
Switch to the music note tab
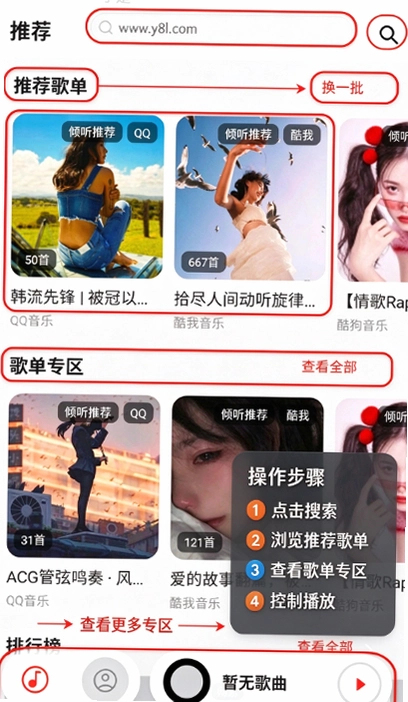point(35,680)
